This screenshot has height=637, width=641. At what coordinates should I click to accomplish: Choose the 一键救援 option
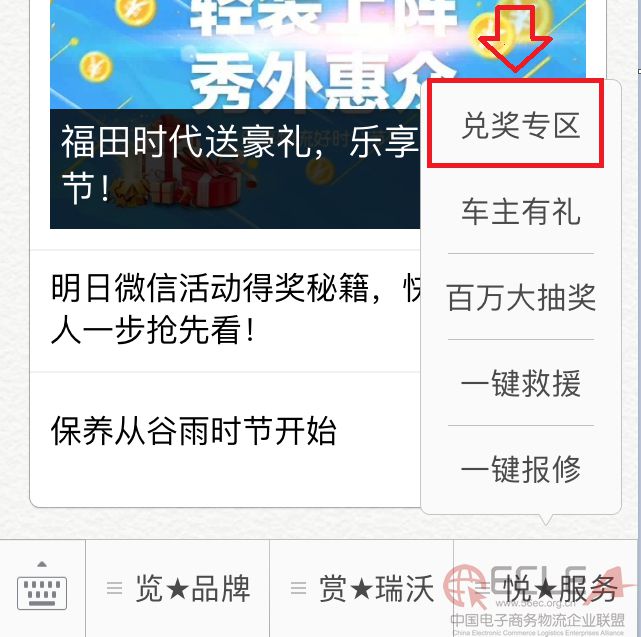click(520, 383)
